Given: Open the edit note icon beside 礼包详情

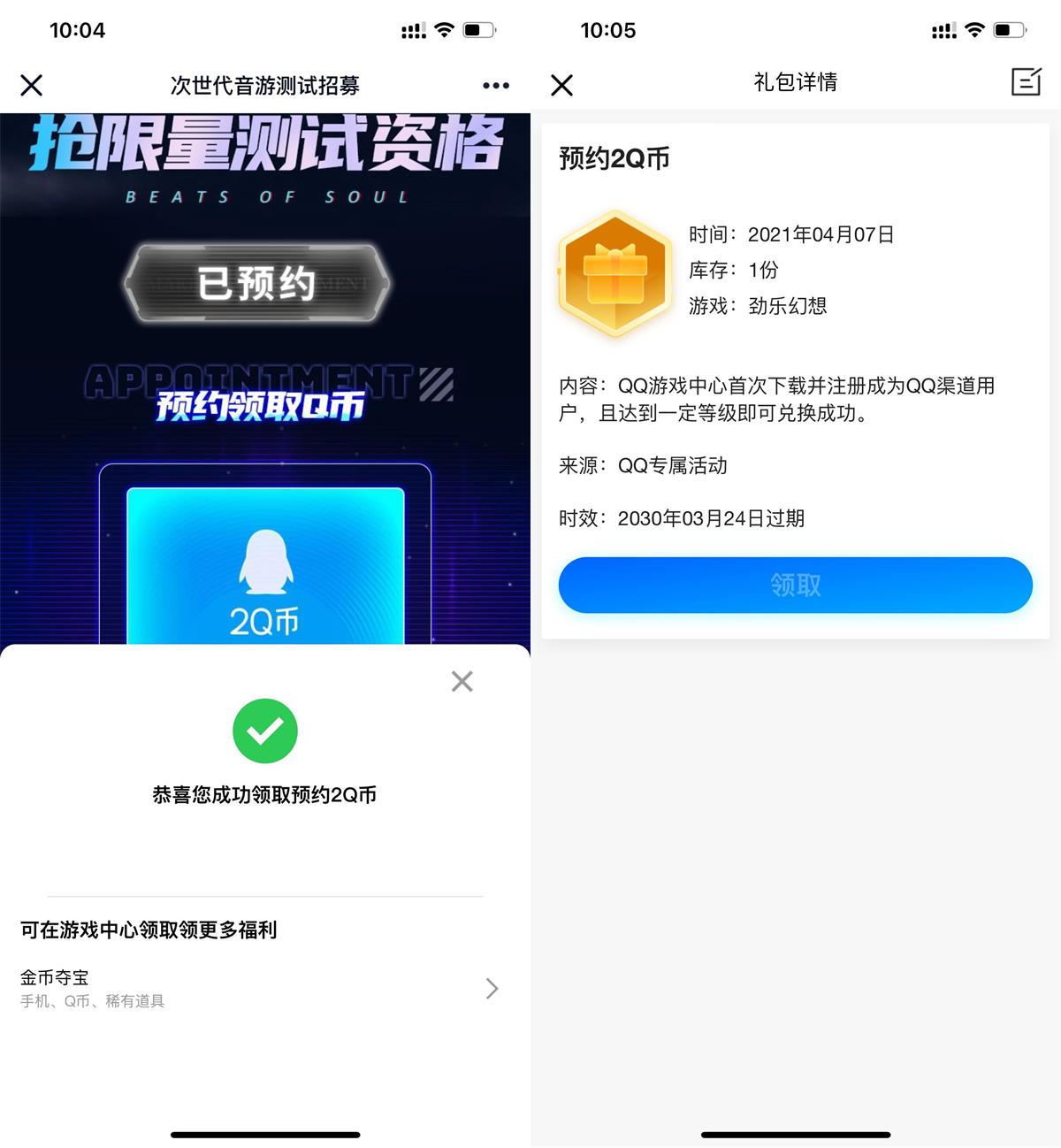Looking at the screenshot, I should [1026, 82].
